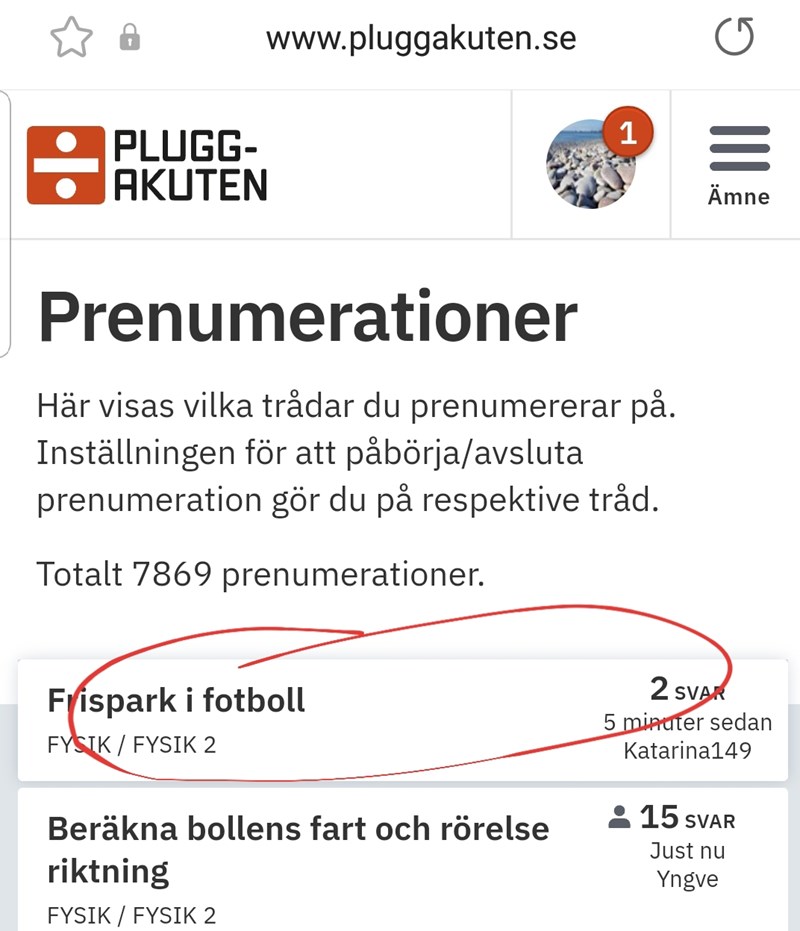Tap the www.pluggakuten.se address bar

pos(420,39)
